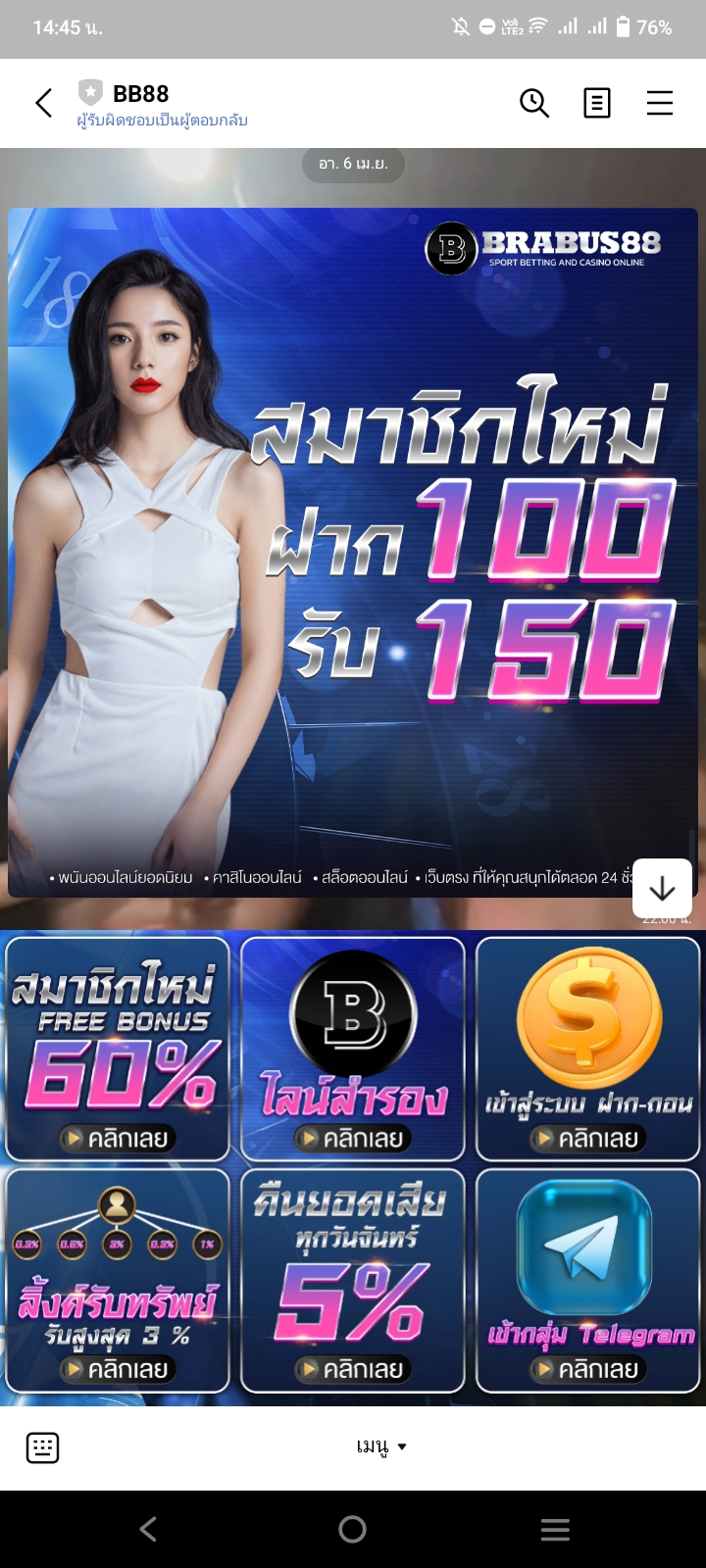Join the Telegram group tile

point(587,1280)
